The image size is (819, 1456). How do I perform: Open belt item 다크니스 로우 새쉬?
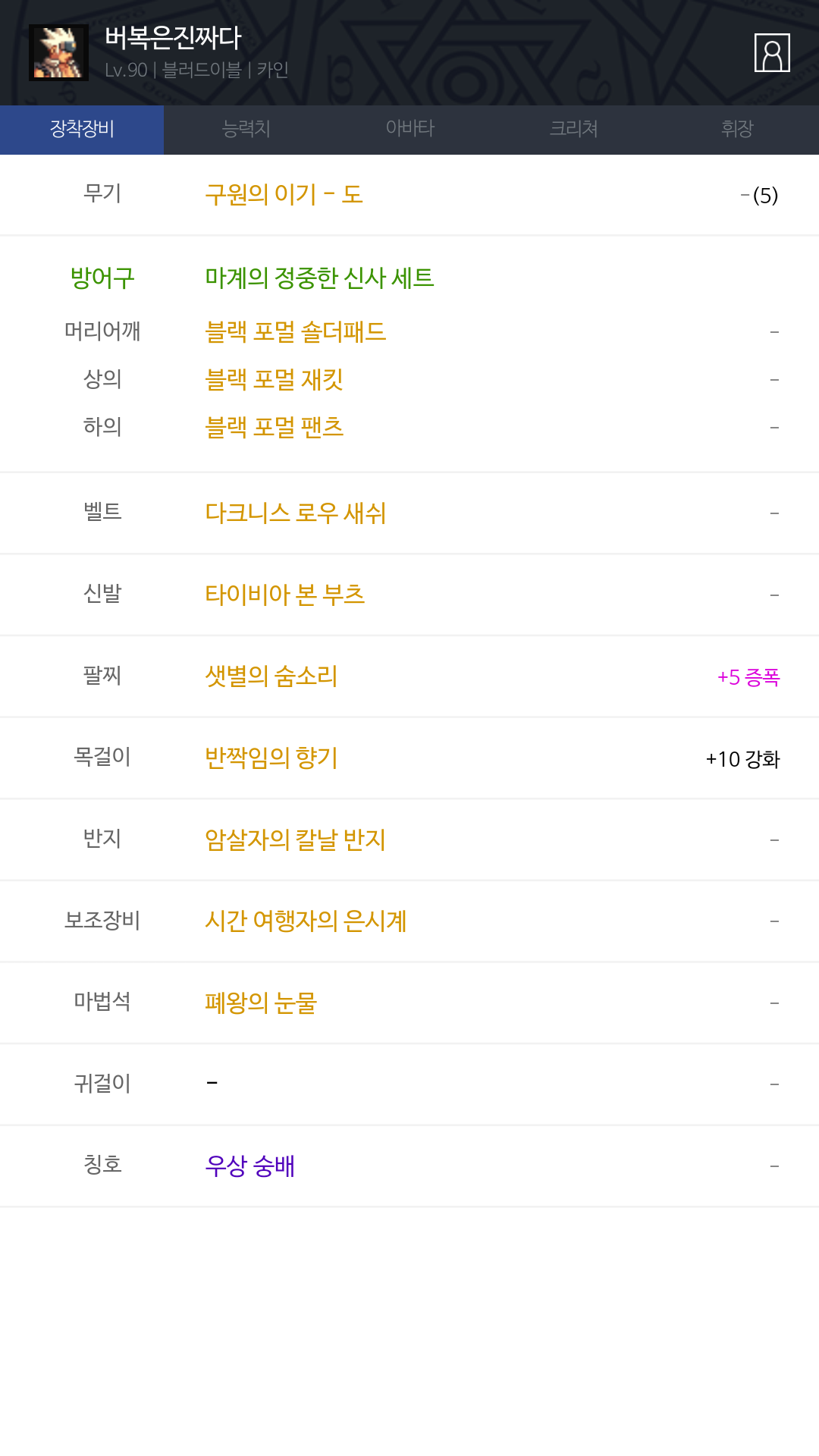coord(296,513)
